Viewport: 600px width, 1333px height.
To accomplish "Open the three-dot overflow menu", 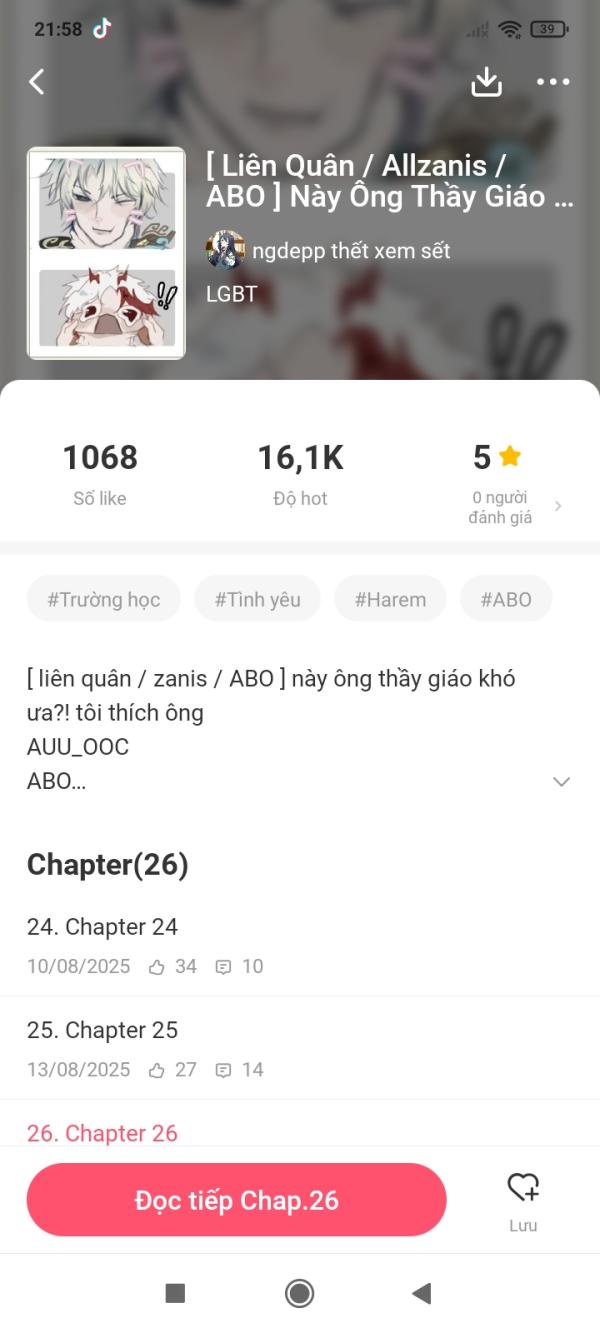I will click(552, 82).
